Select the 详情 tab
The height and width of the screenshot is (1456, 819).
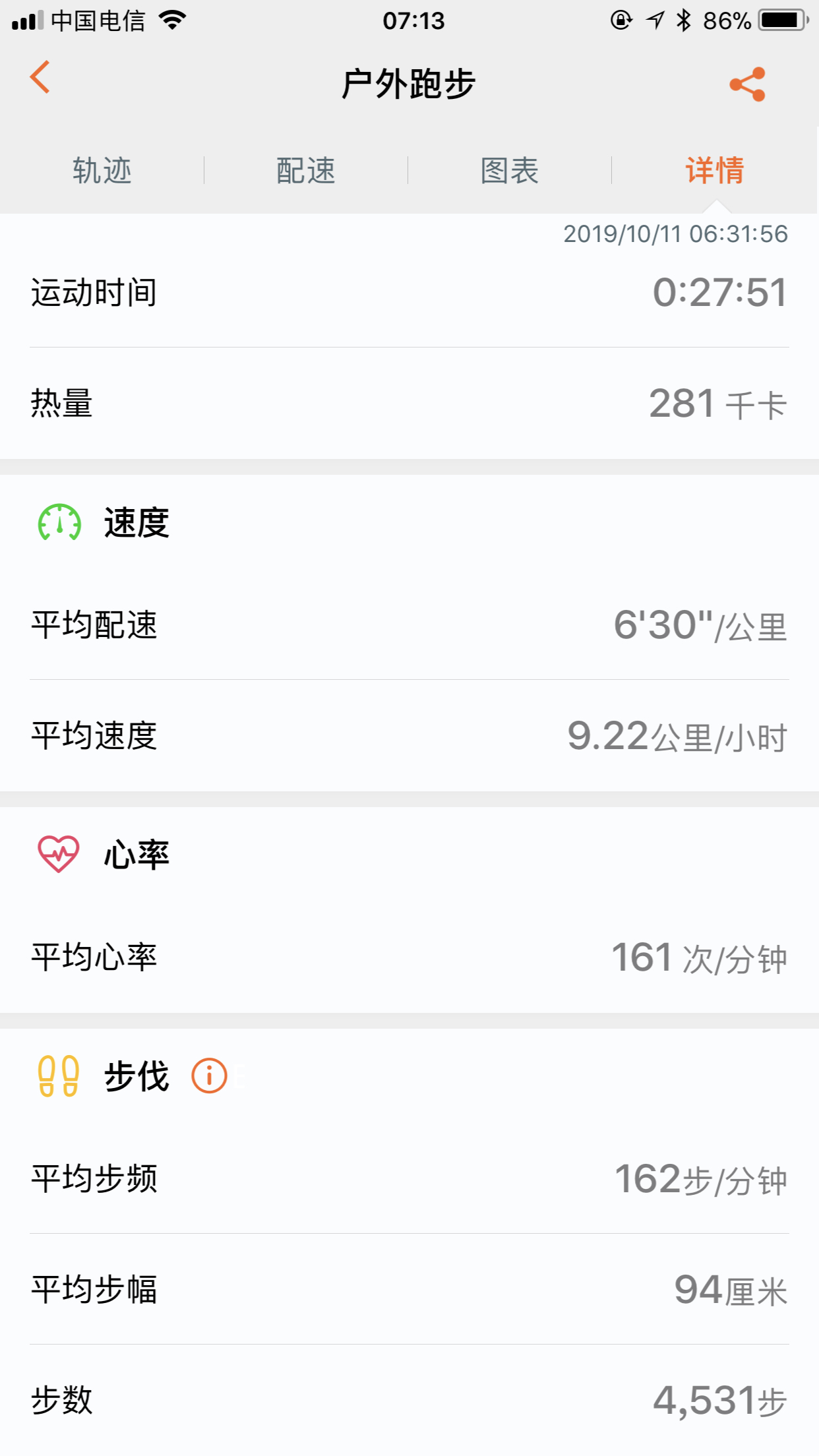(715, 171)
